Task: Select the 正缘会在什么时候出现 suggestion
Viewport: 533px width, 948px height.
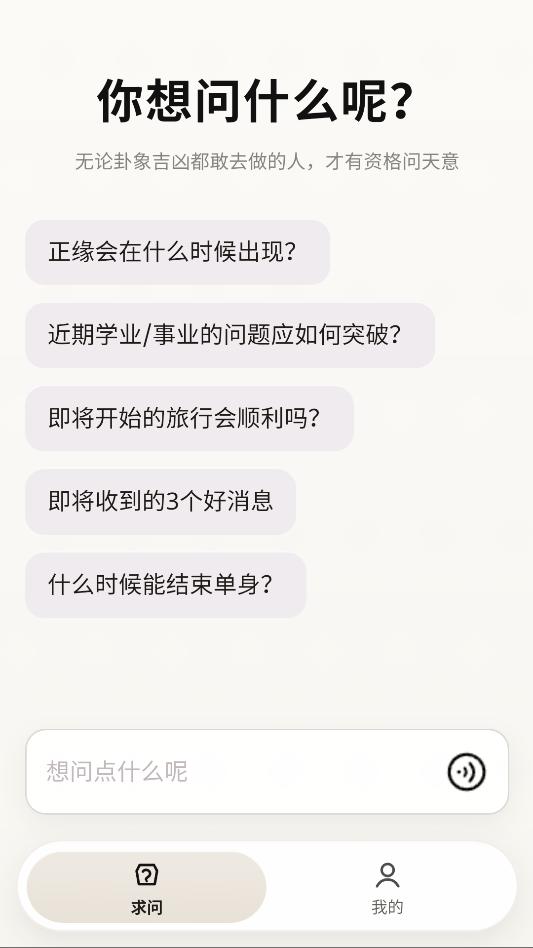Action: (177, 252)
